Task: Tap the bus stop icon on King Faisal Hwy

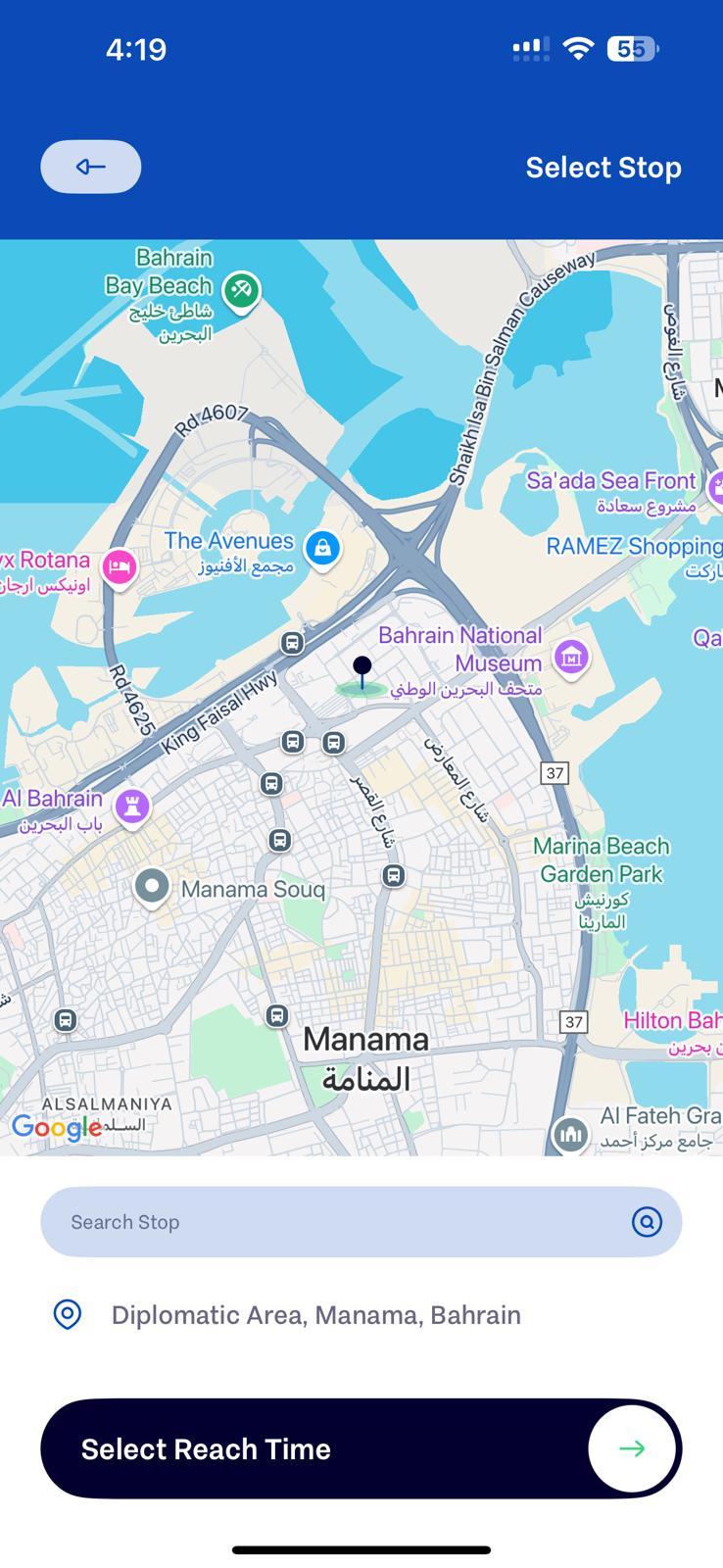Action: 292,643
